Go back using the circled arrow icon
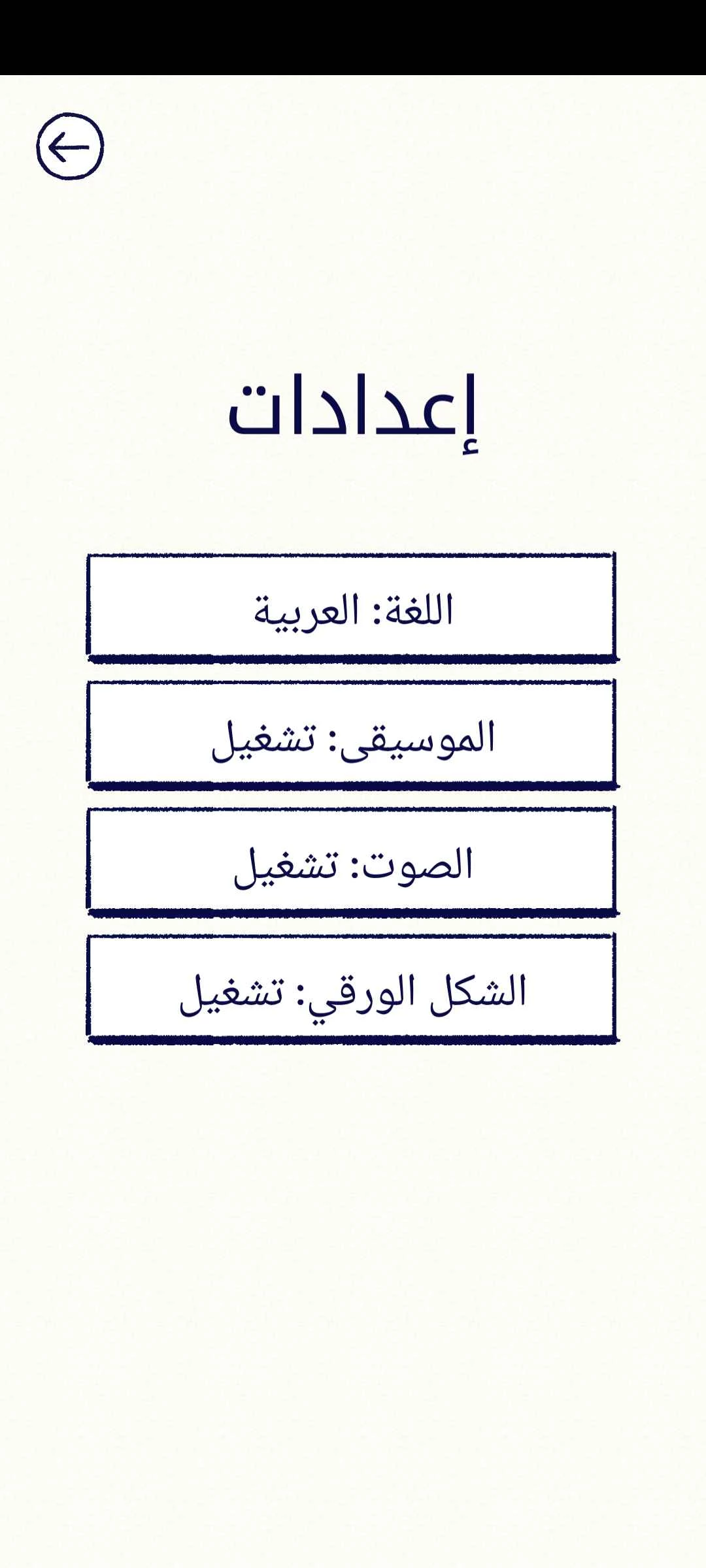 [70, 146]
